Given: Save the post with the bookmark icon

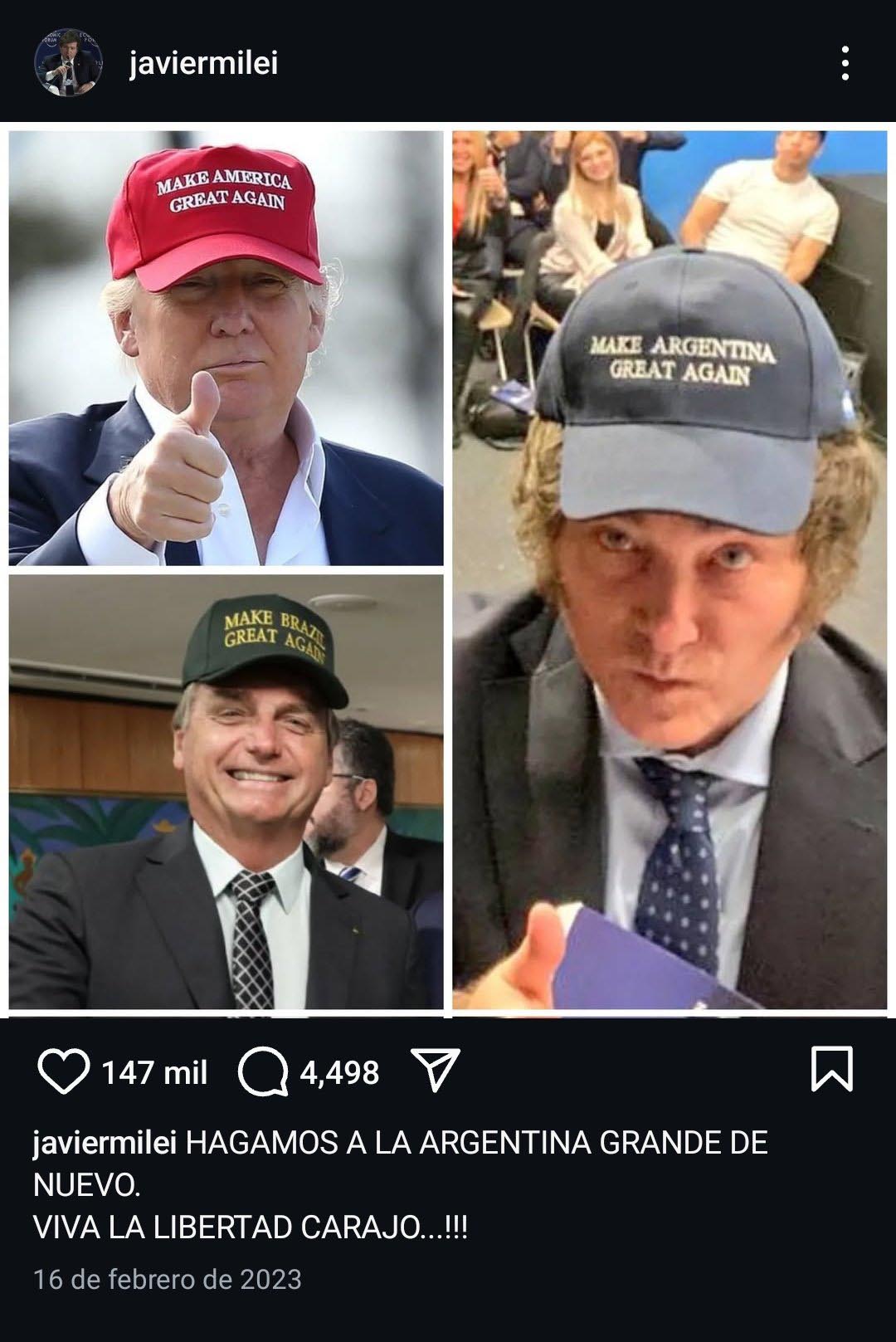Looking at the screenshot, I should click(830, 1068).
